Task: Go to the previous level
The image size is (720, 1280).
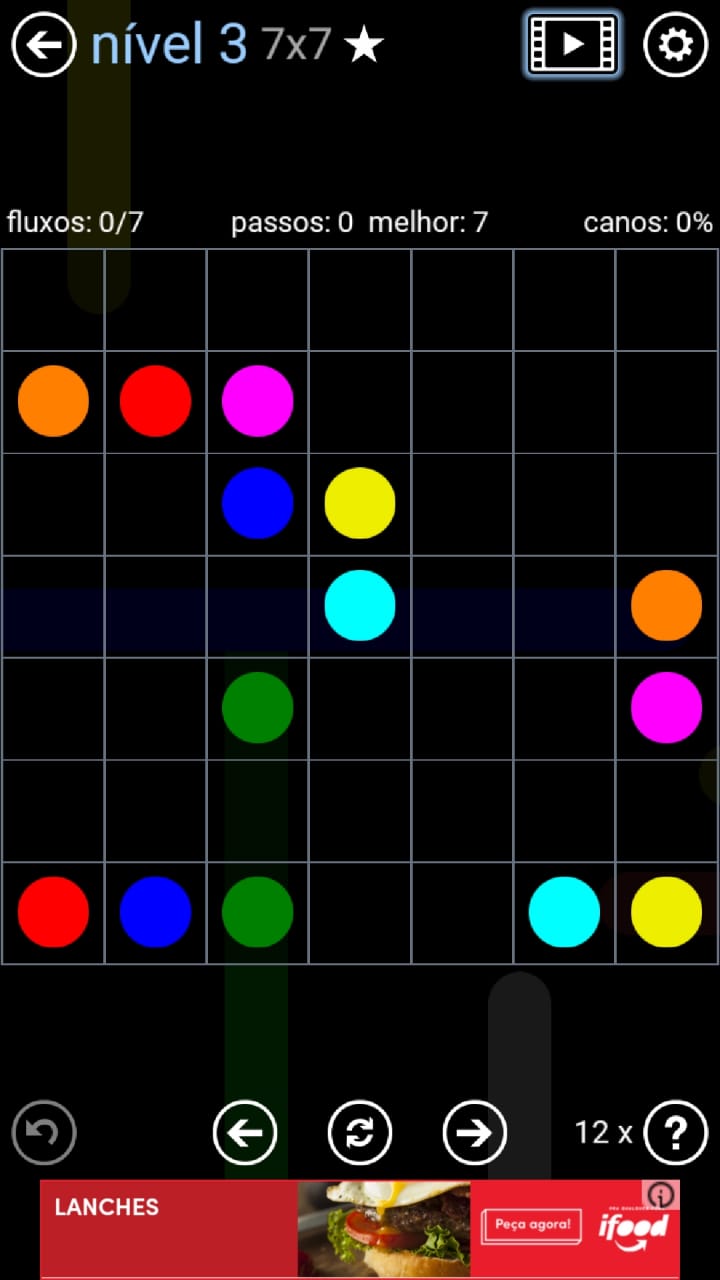Action: 245,1133
